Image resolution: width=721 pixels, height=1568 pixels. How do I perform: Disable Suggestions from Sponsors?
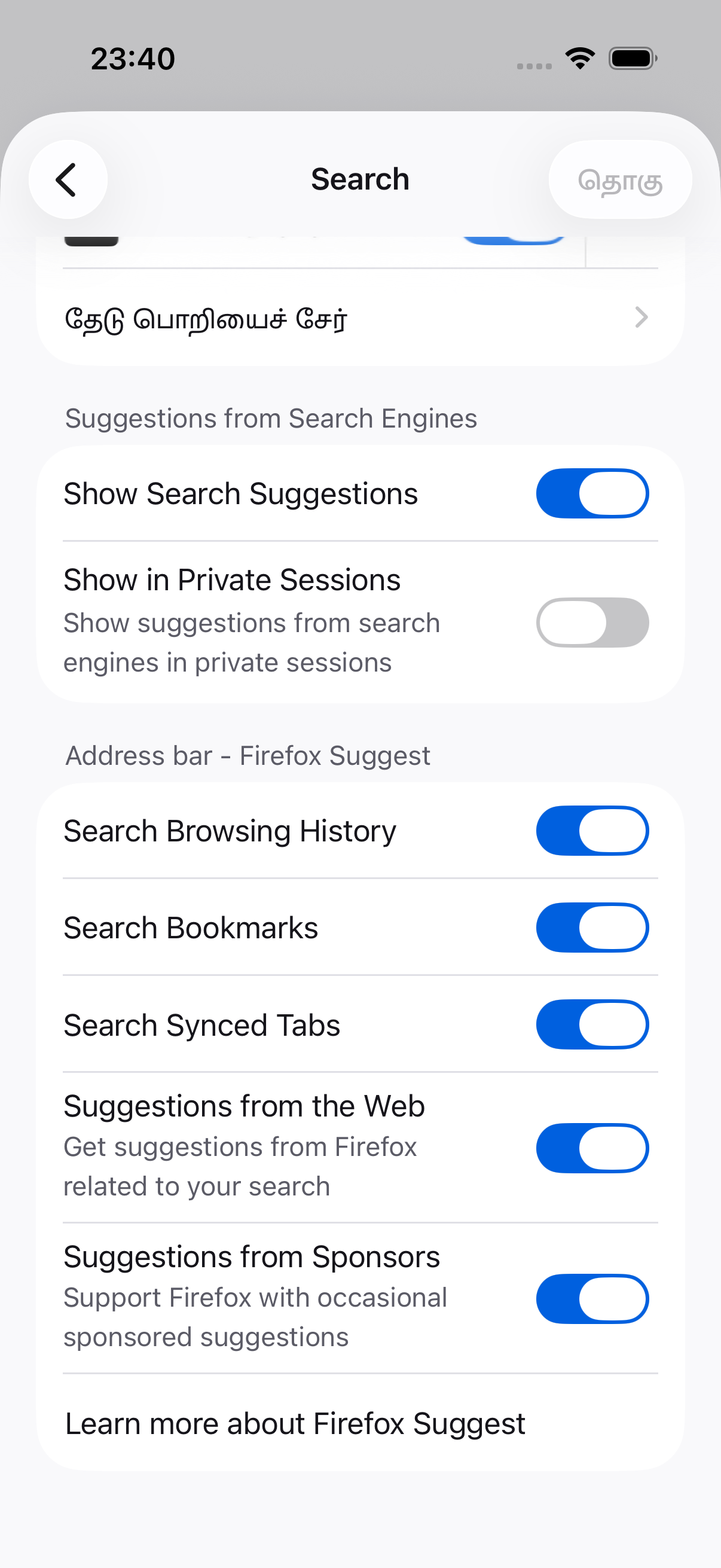click(x=592, y=1298)
